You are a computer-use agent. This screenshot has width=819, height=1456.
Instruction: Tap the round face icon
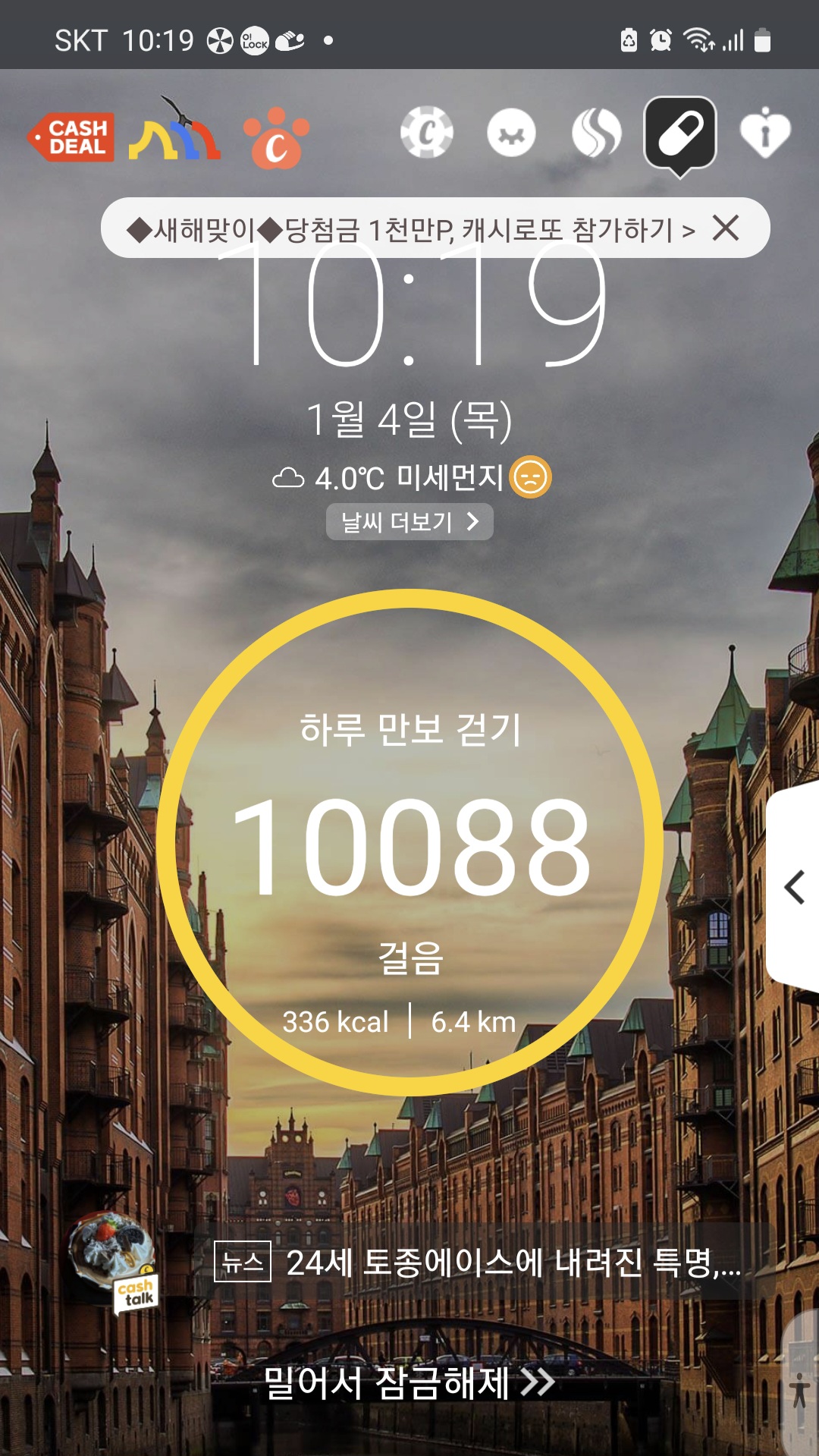[511, 134]
